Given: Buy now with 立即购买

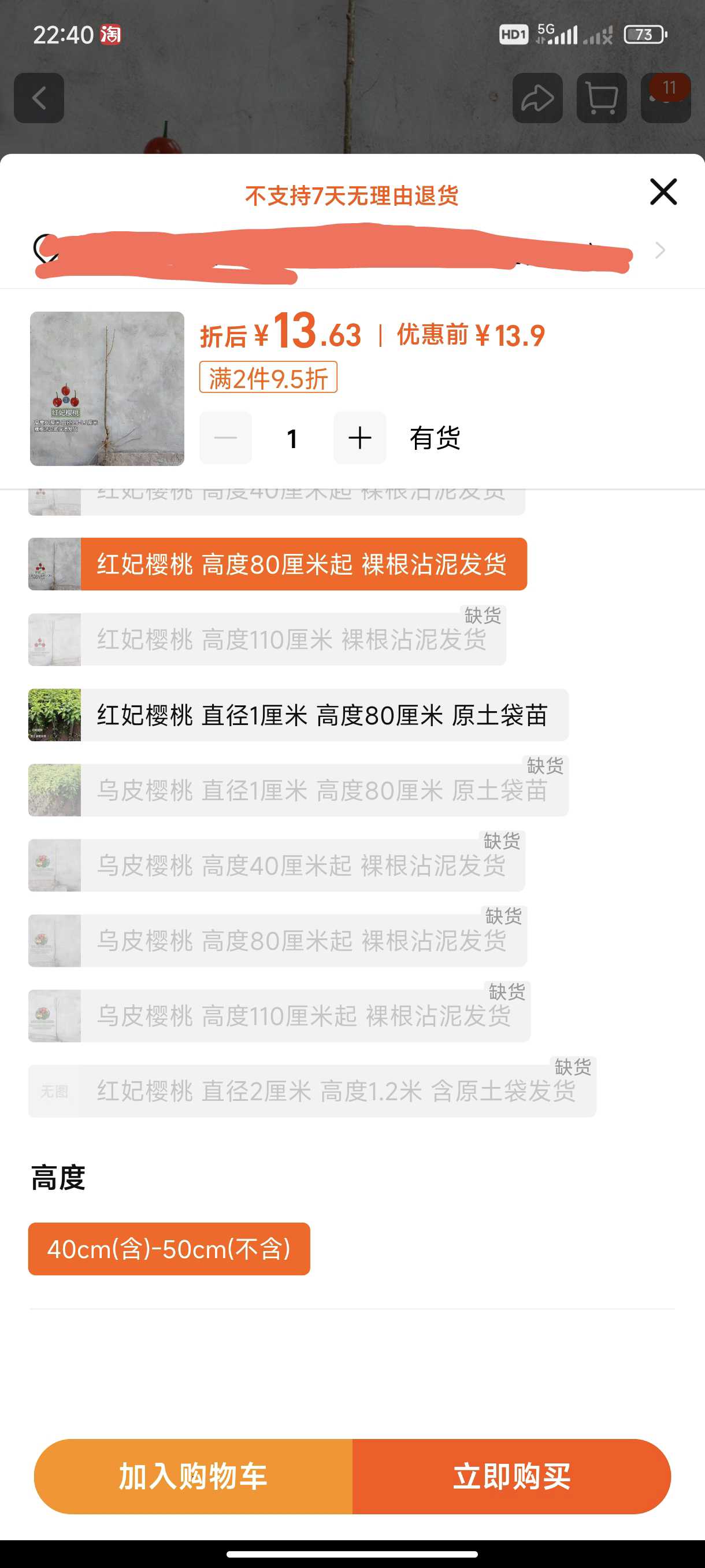Looking at the screenshot, I should pos(511,1476).
